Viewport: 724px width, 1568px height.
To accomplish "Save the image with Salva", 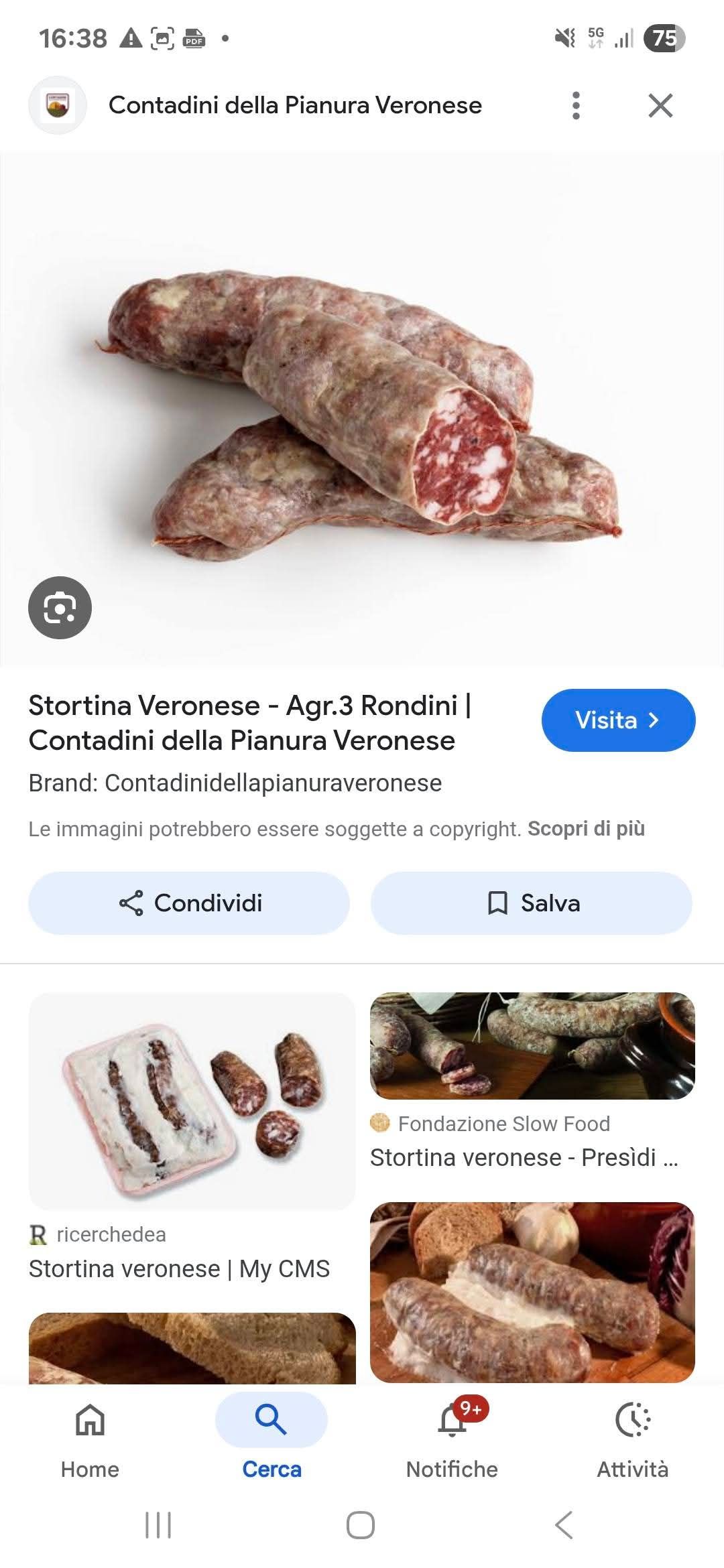I will pos(532,903).
